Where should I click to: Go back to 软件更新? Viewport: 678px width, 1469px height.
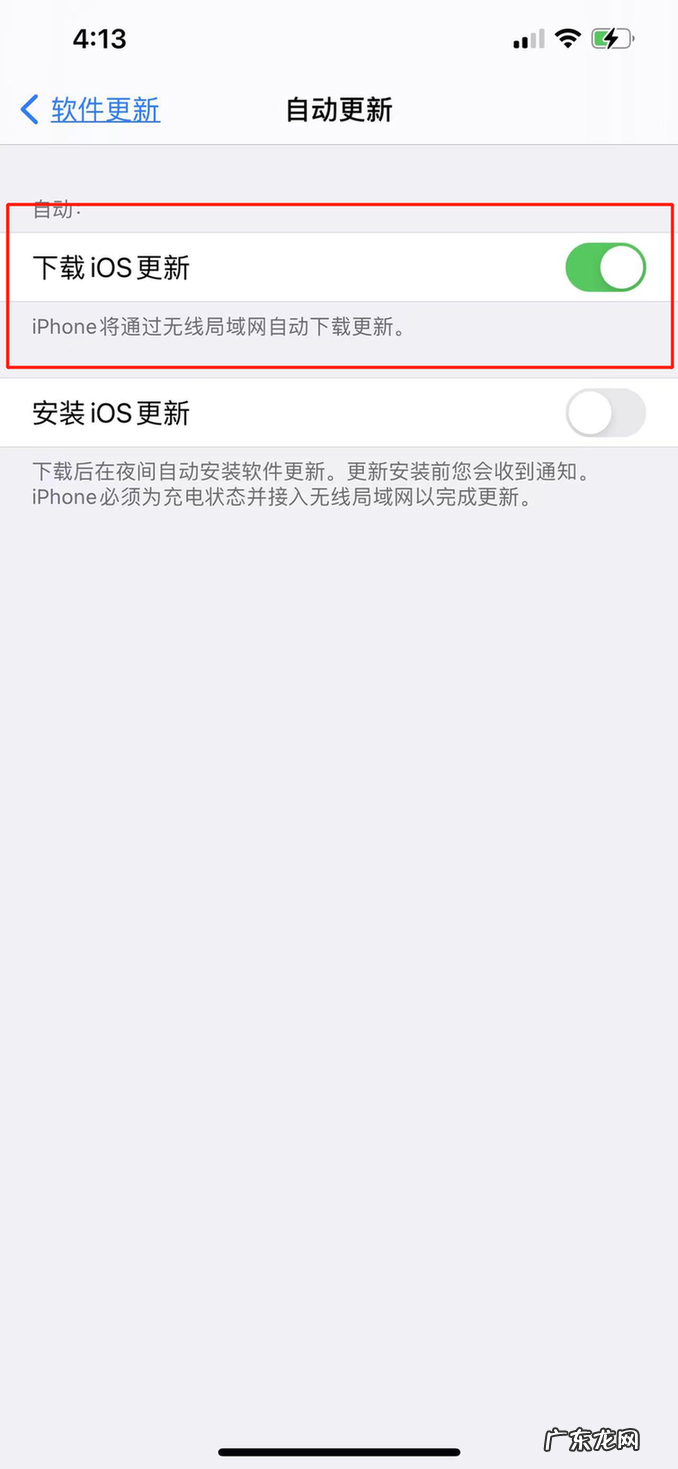click(91, 109)
